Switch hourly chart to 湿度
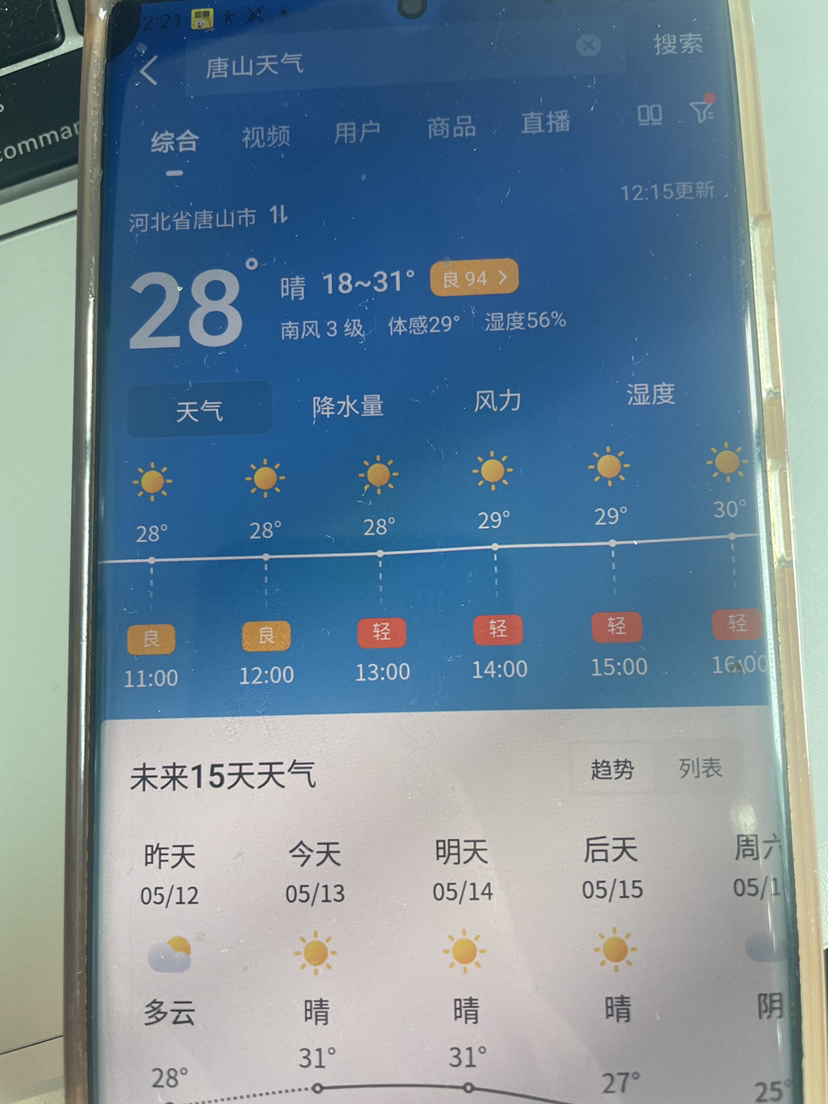The image size is (828, 1104). coord(651,394)
